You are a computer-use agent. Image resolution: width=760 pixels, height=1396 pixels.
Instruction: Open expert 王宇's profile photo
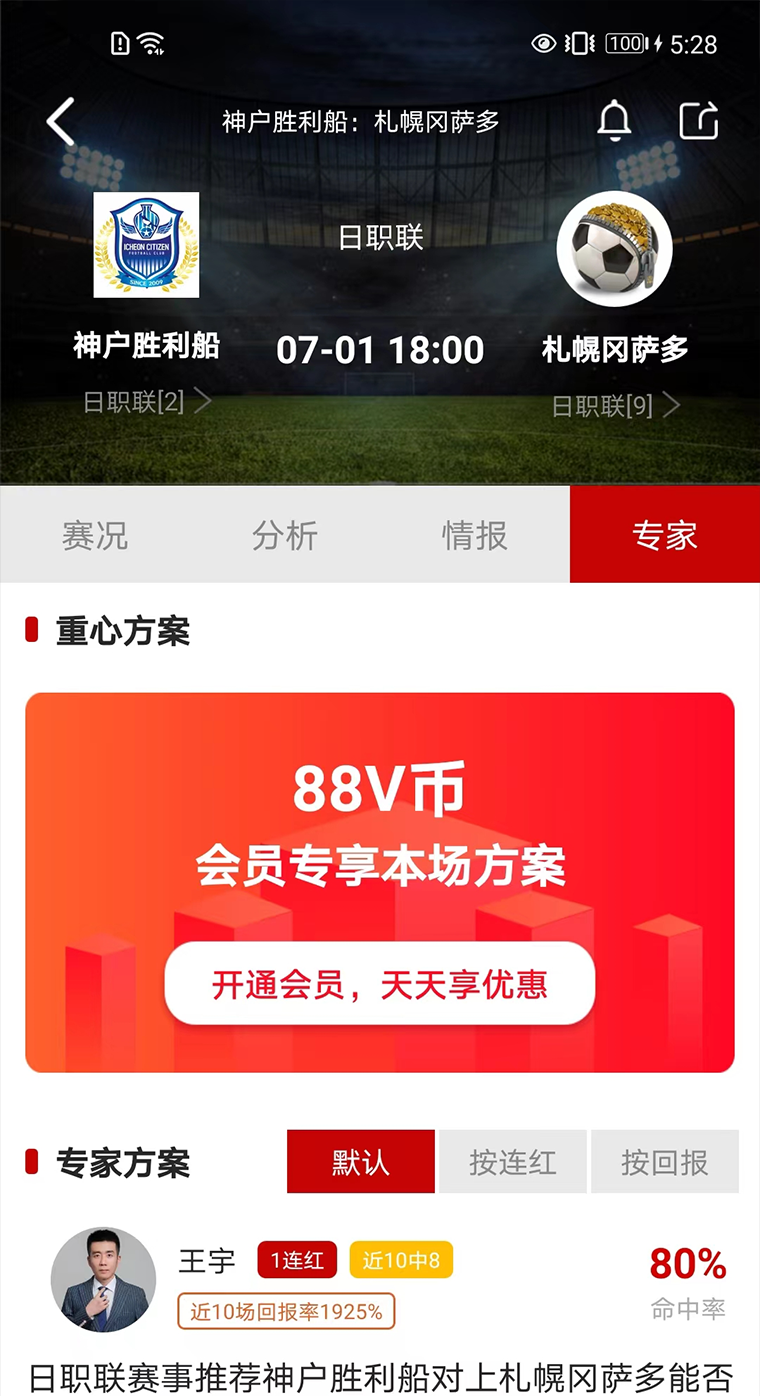103,1280
